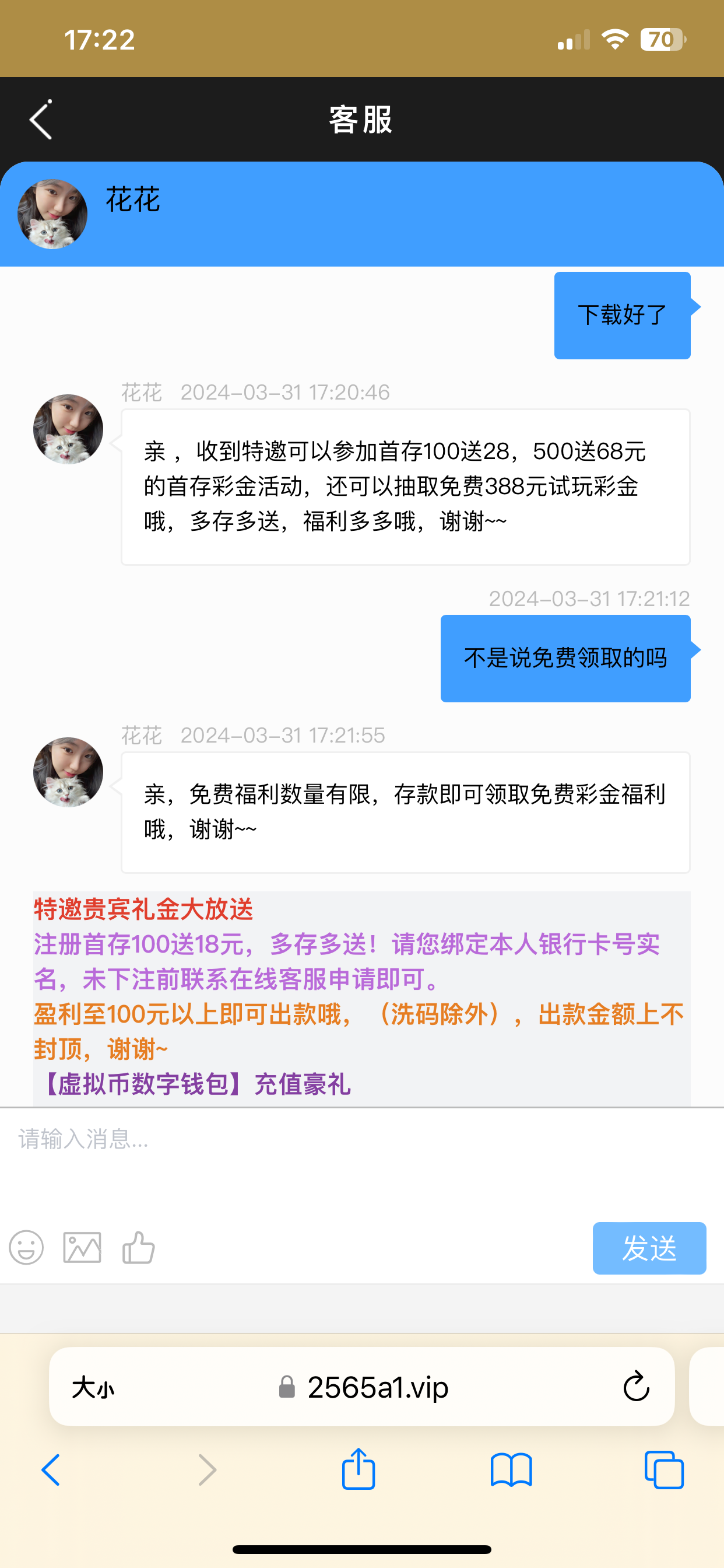Image resolution: width=724 pixels, height=1568 pixels.
Task: Reload the 2565a1.vip page
Action: [636, 1387]
